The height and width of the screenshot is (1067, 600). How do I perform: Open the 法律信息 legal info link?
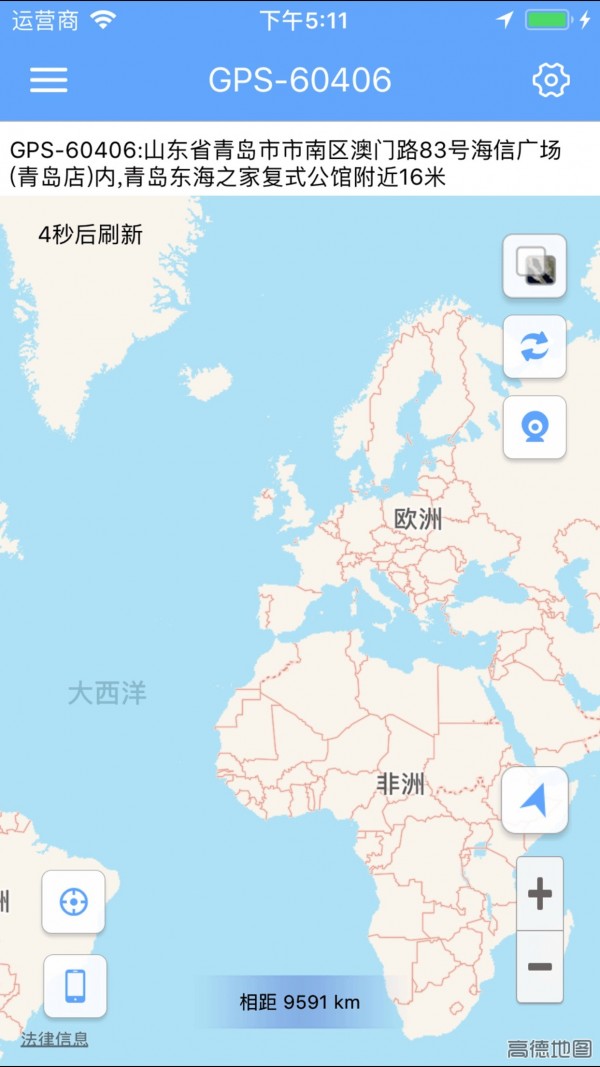pyautogui.click(x=54, y=1040)
